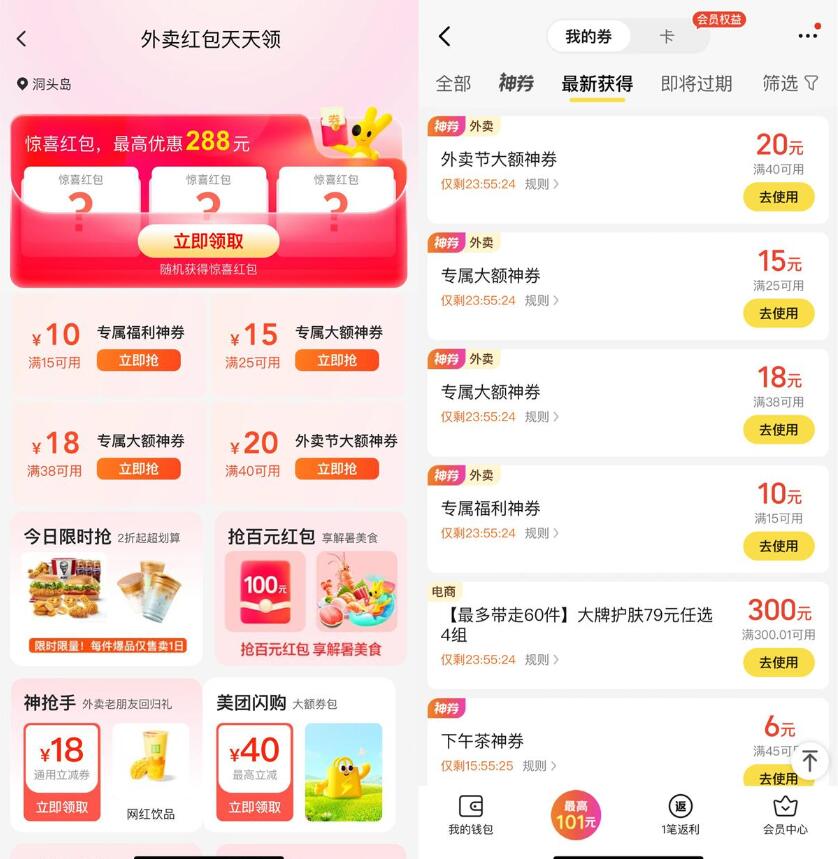Jump back to top with the arrow button

(x=810, y=761)
